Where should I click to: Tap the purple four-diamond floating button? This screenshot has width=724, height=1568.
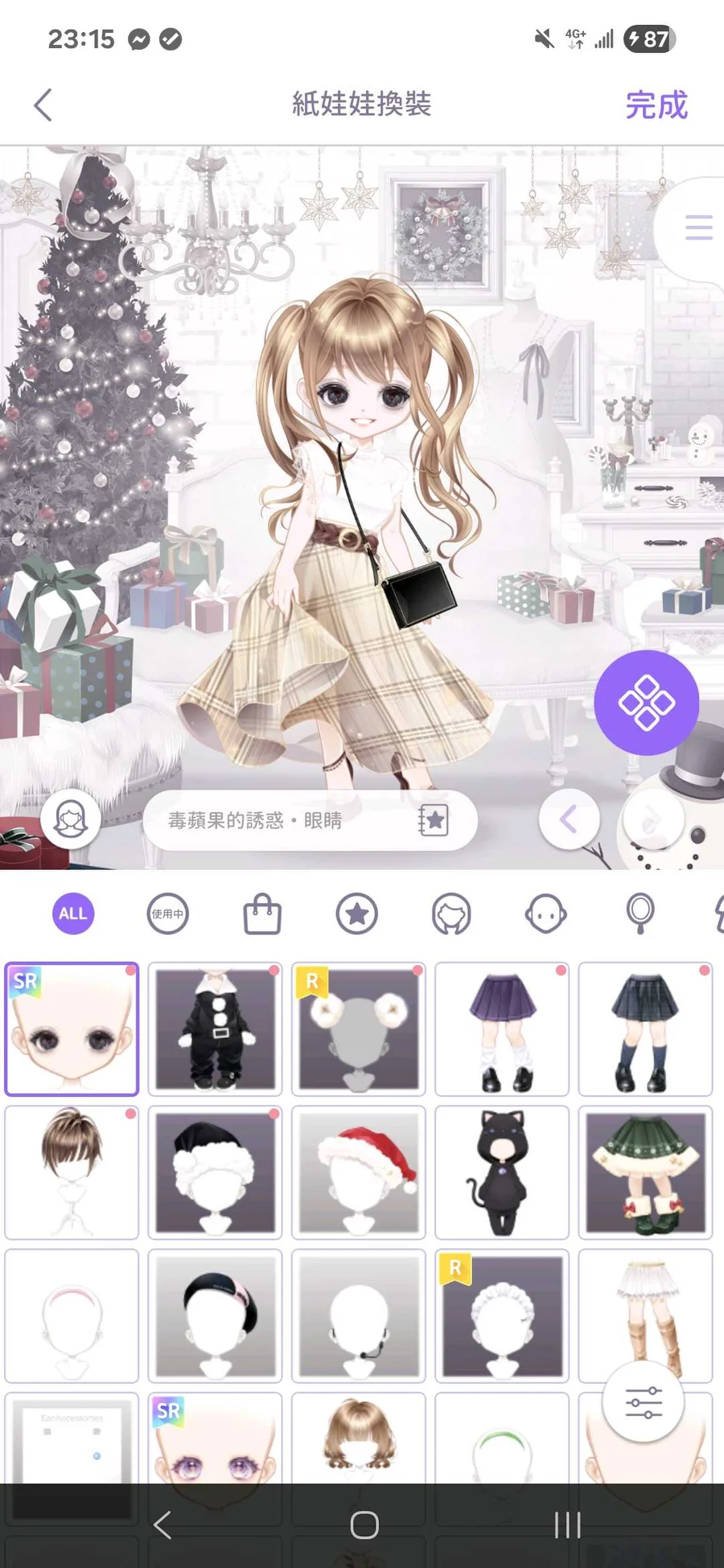[x=646, y=702]
